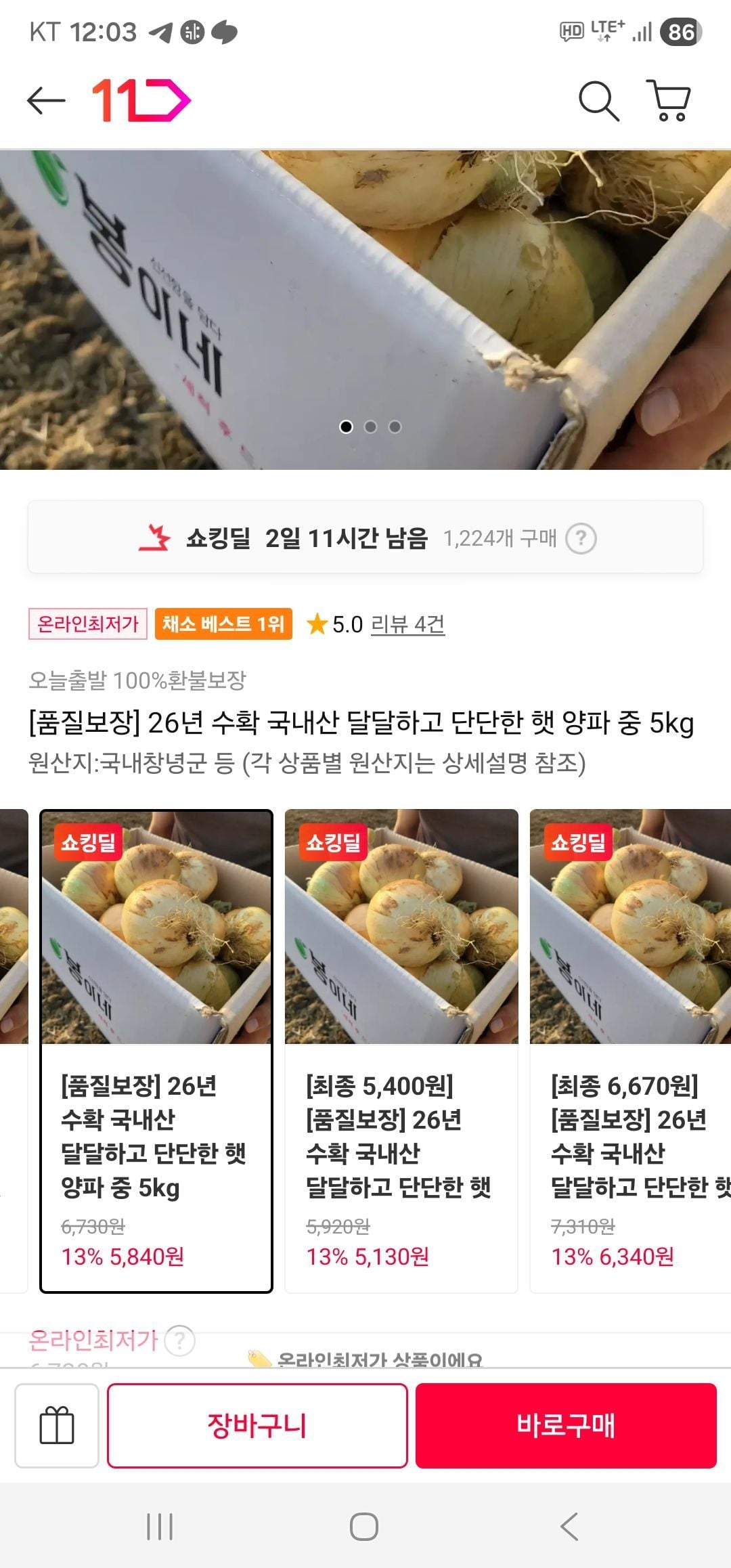Send this product as a gift
The width and height of the screenshot is (731, 1568).
coord(57,1426)
